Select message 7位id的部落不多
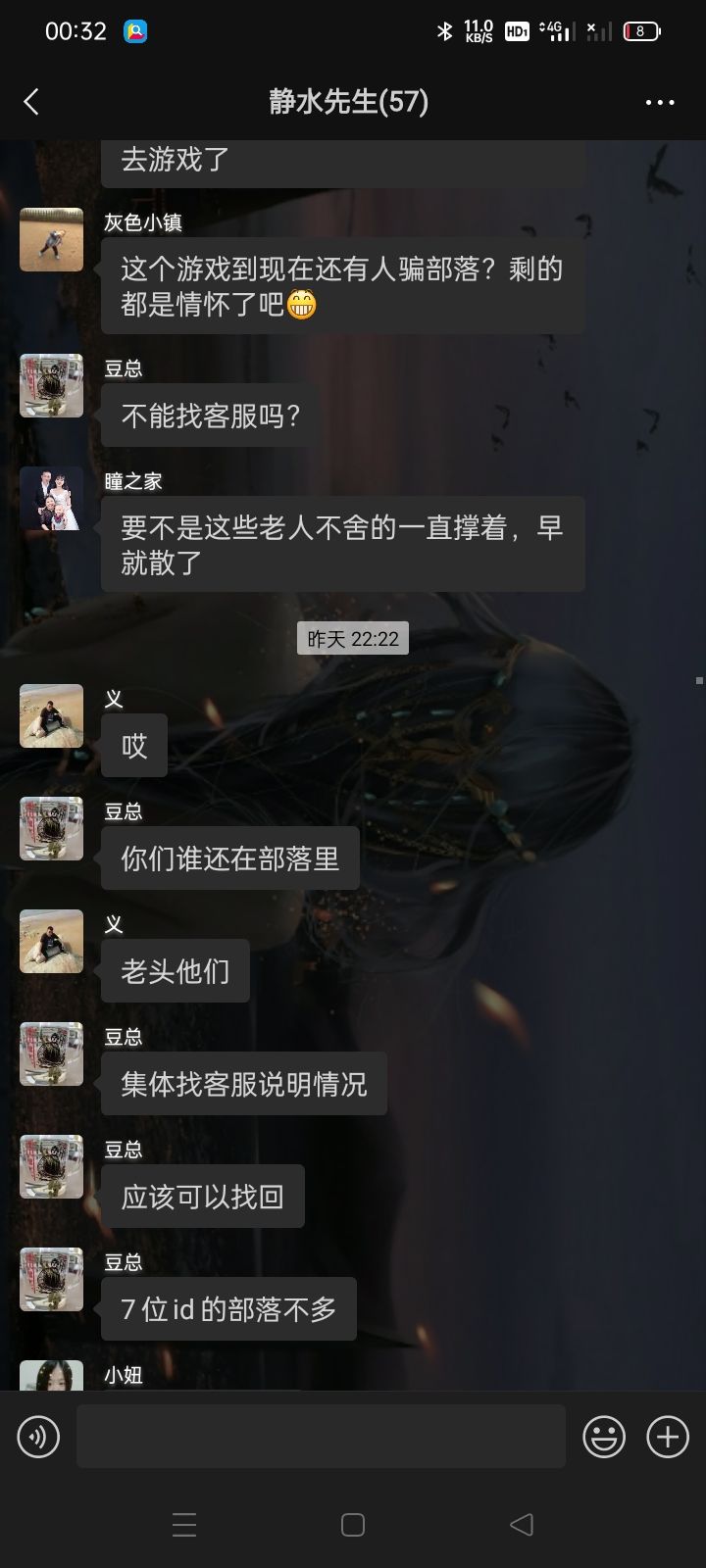 227,1308
